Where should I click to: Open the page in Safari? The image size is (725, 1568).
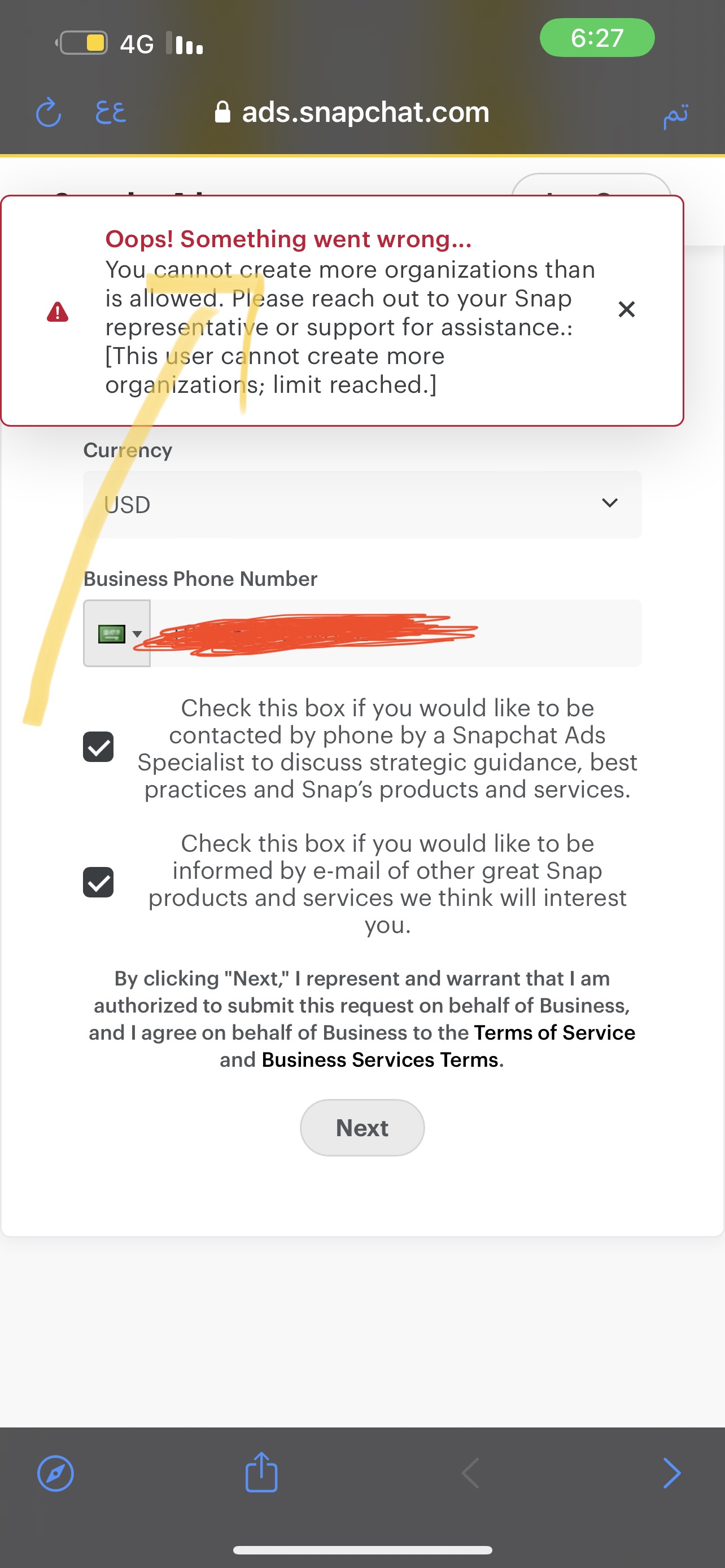tap(55, 1474)
